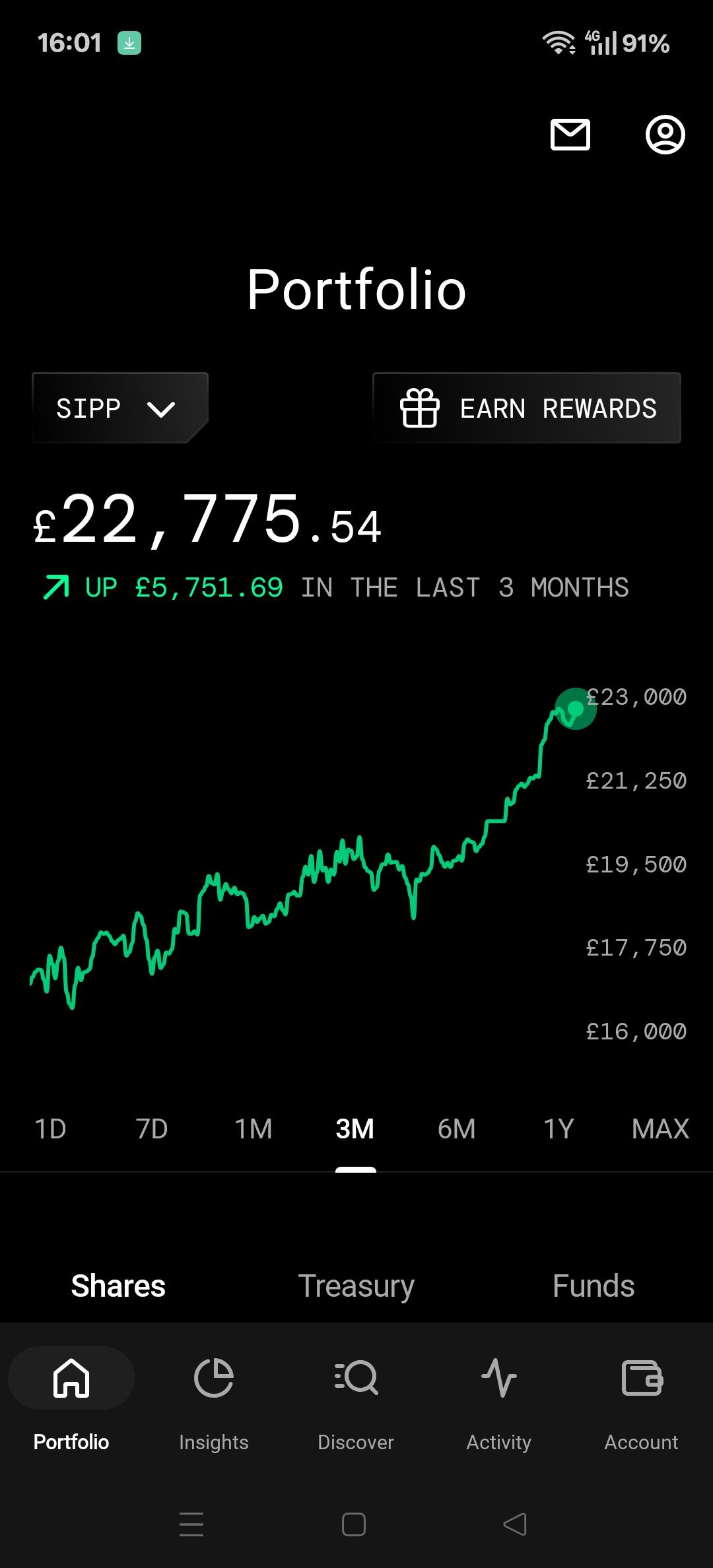Screen dimensions: 713x1568
Task: Go to Insights in bottom navigation
Action: (x=214, y=1398)
